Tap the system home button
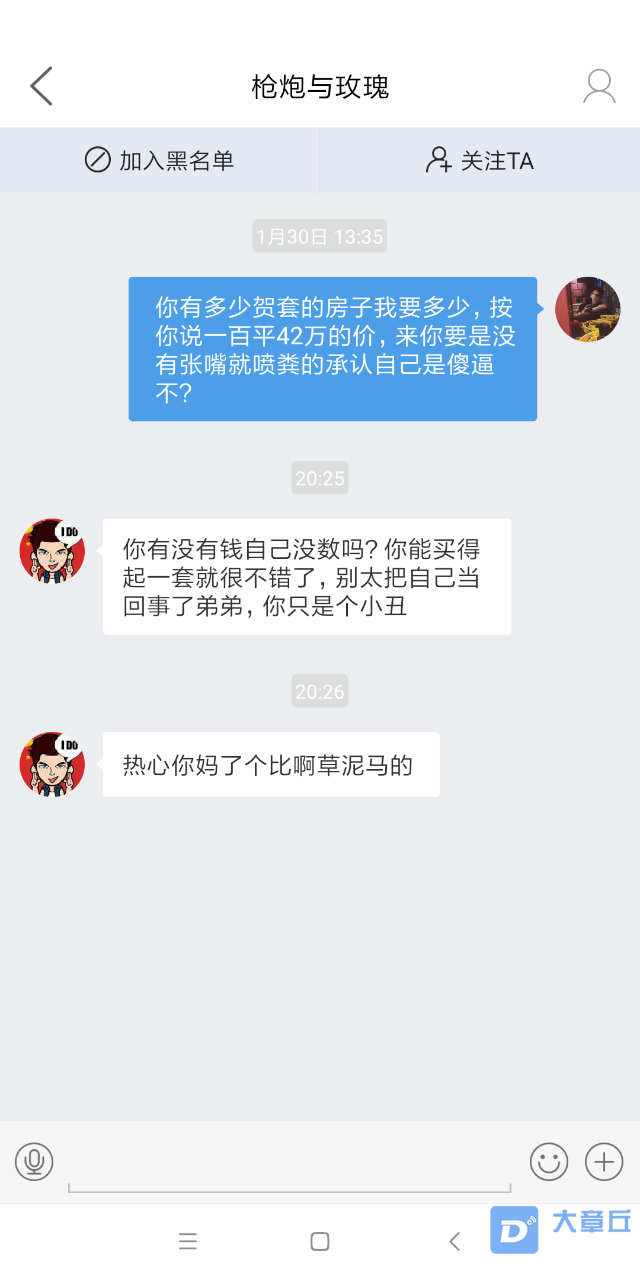The width and height of the screenshot is (640, 1280). [x=320, y=1241]
